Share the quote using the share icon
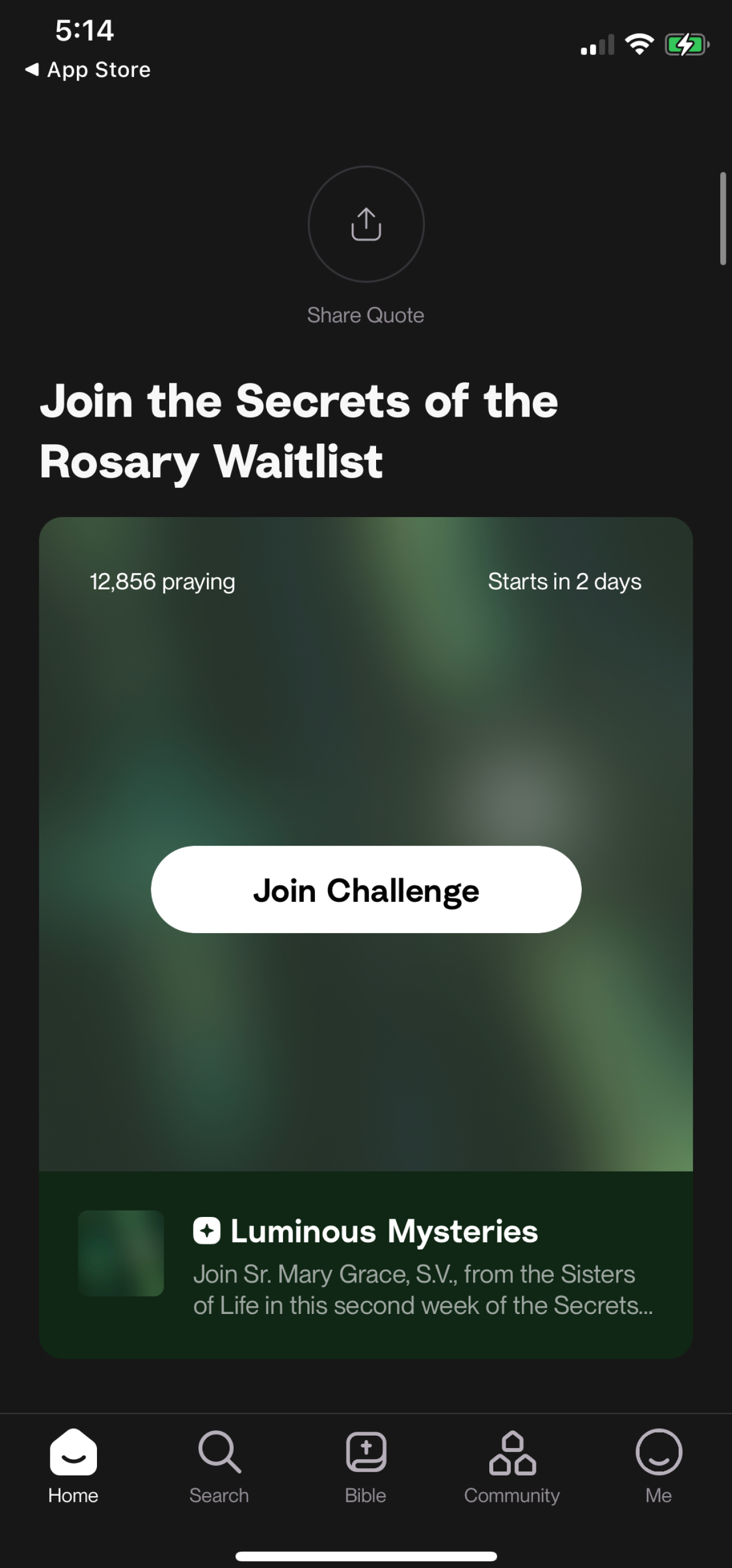The width and height of the screenshot is (732, 1568). (365, 224)
